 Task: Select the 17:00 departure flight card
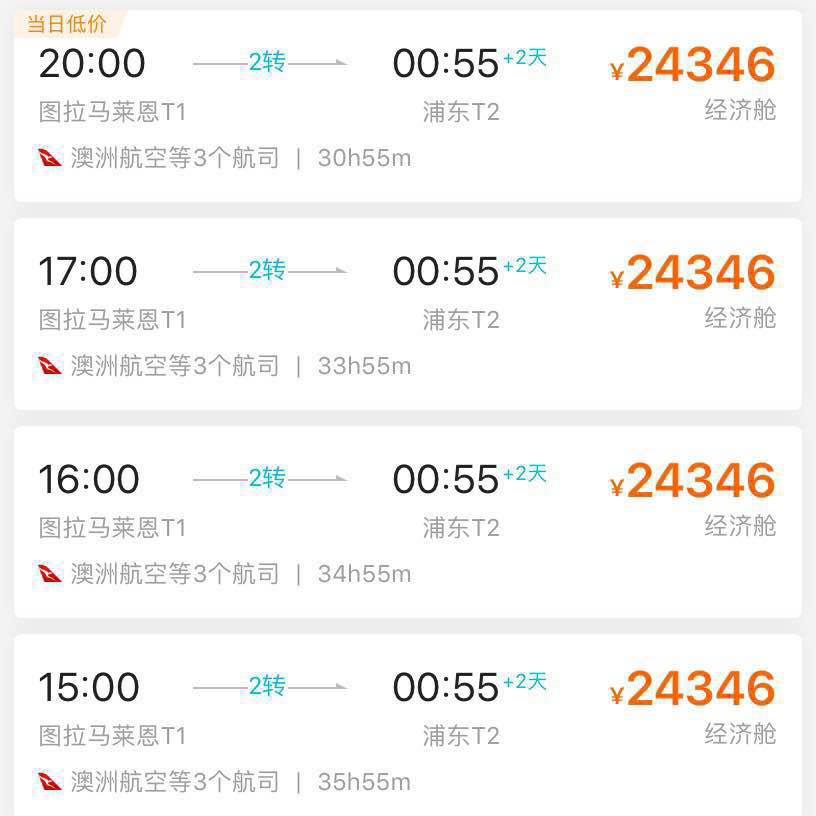click(407, 314)
